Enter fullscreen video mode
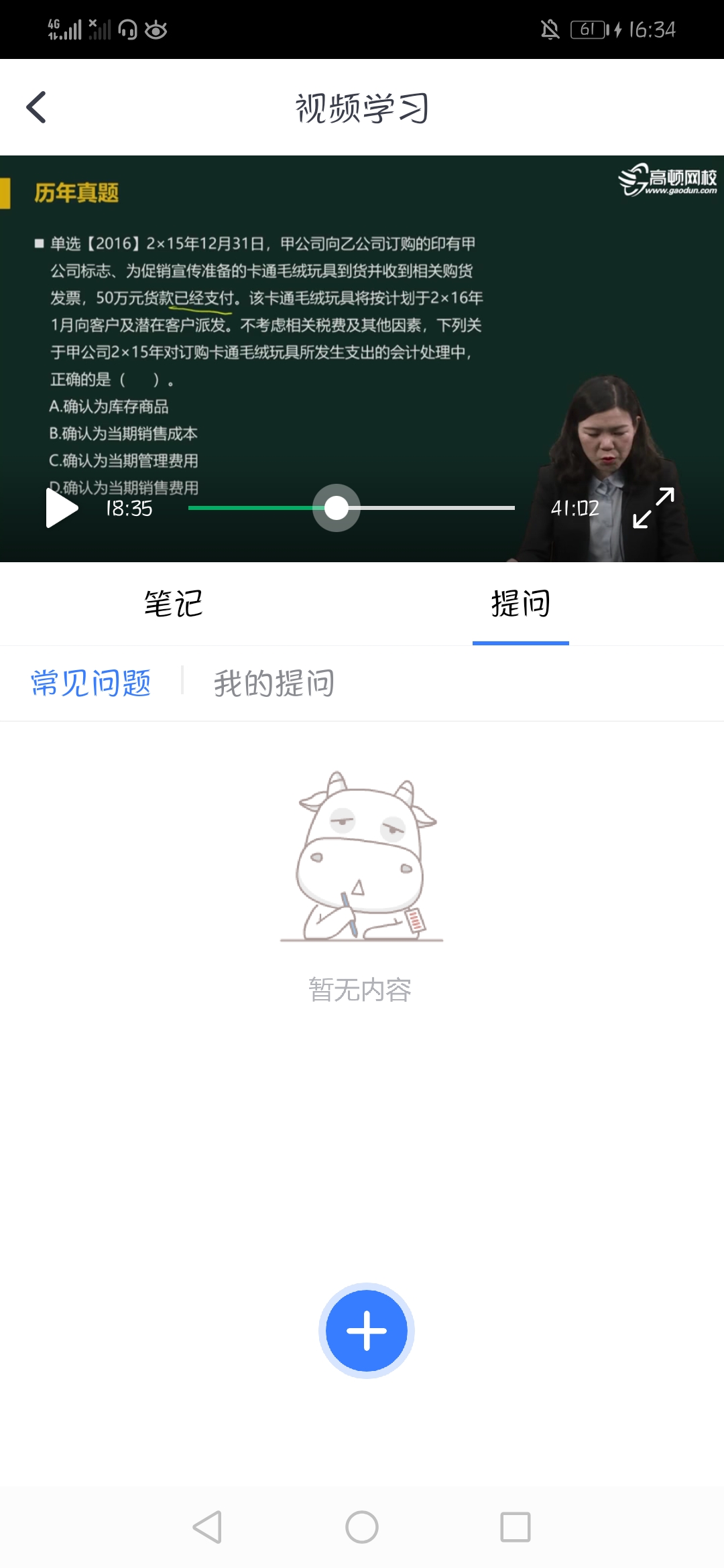724x1568 pixels. click(654, 508)
